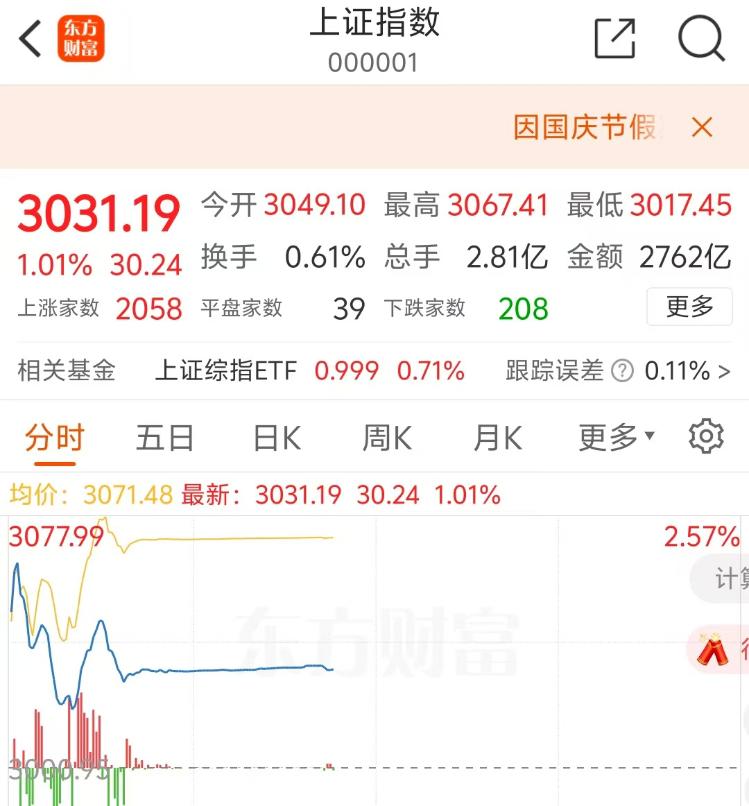749x806 pixels.
Task: Open chart settings gear icon
Action: click(706, 437)
